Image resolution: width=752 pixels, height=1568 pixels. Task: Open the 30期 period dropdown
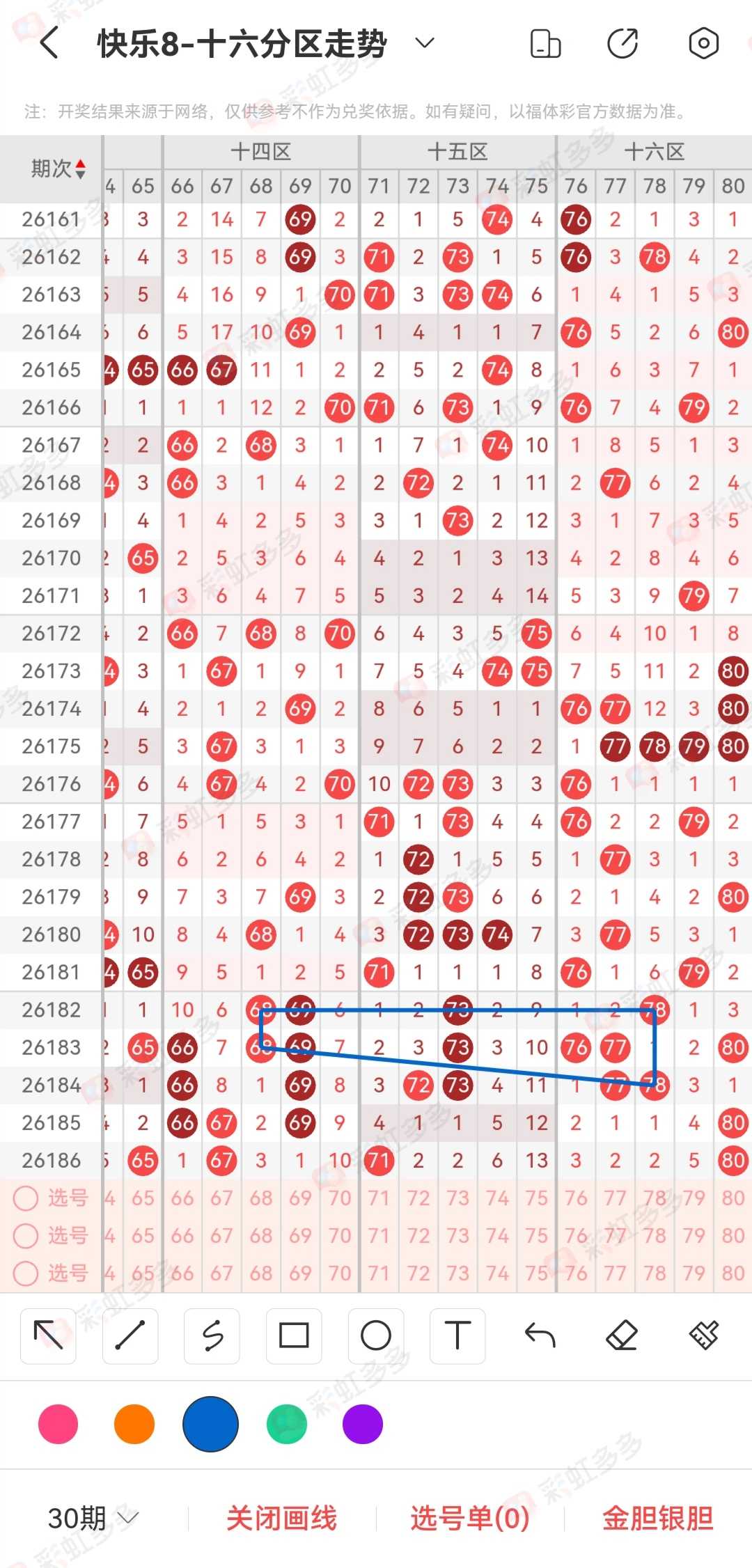click(93, 1518)
